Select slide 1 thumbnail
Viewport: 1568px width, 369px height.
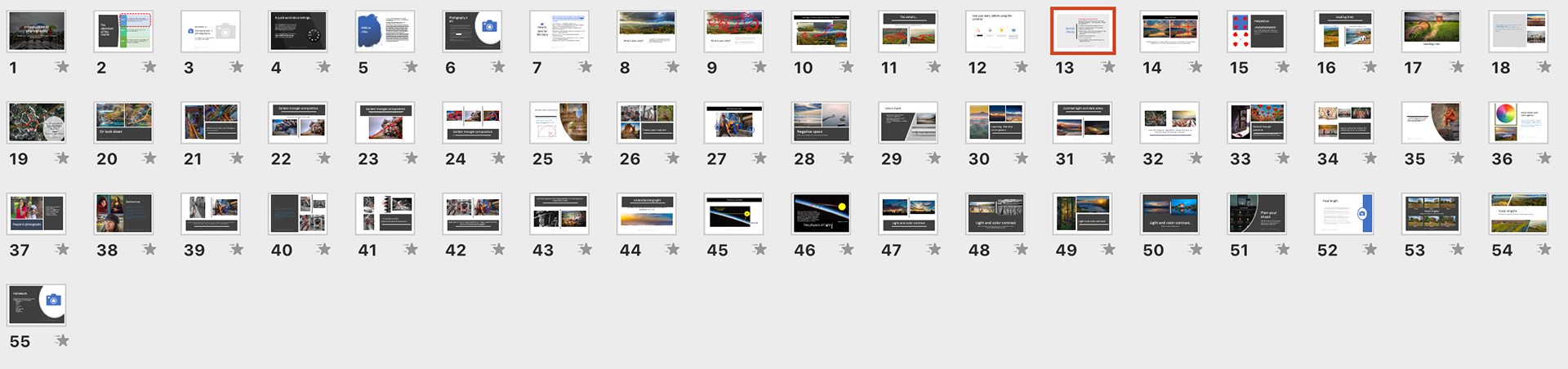pos(37,31)
